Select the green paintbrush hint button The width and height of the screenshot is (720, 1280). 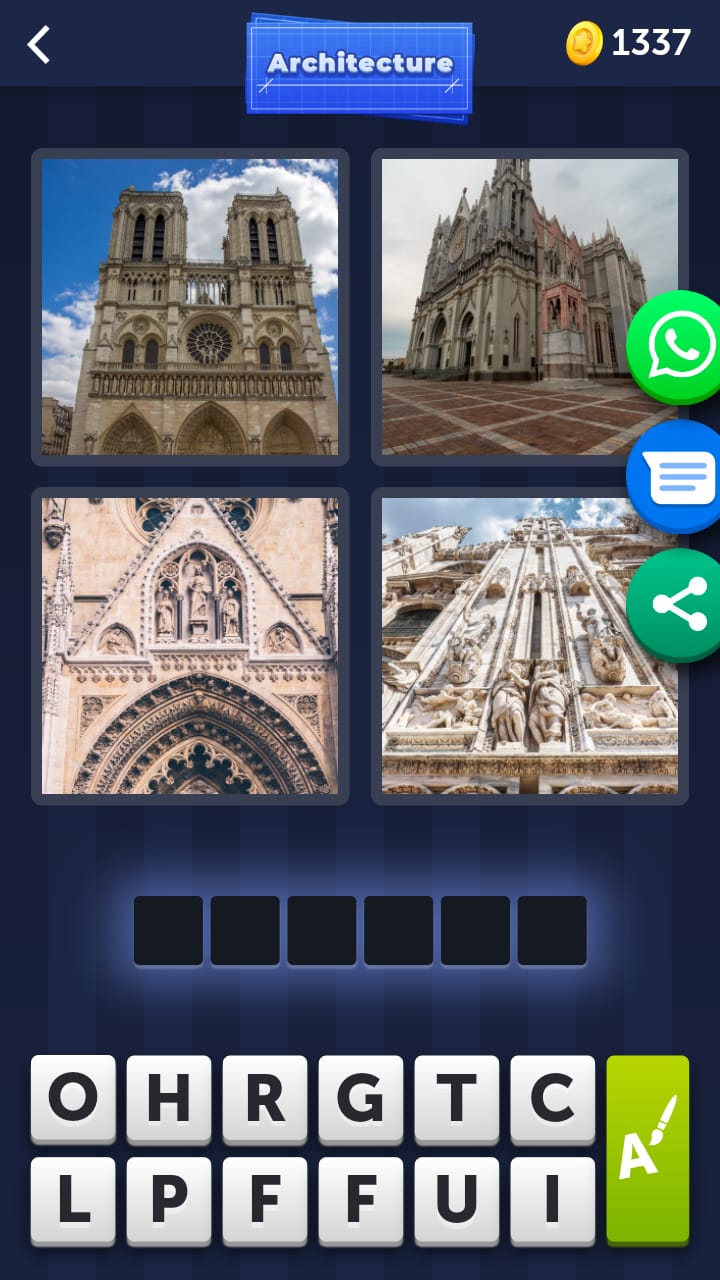648,1150
